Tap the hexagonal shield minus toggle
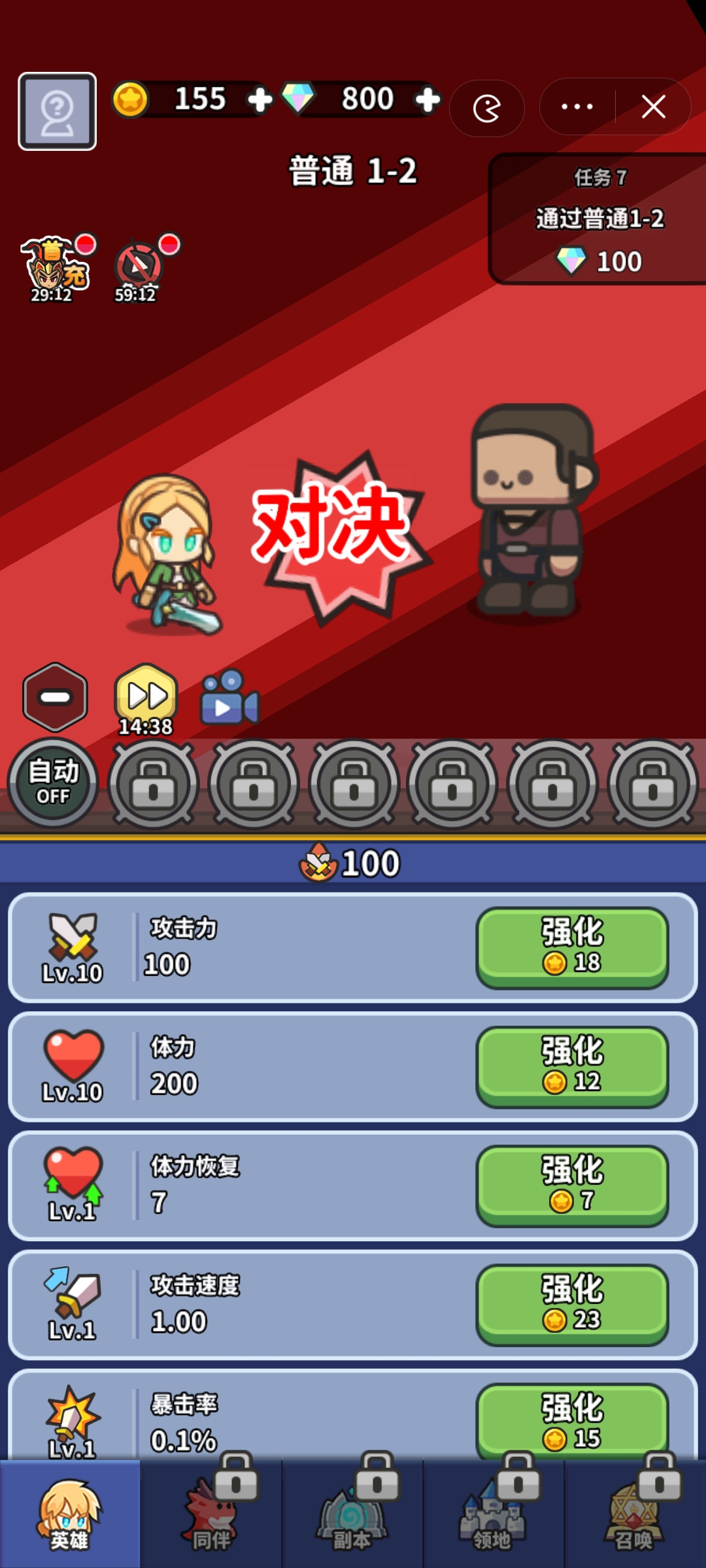706x1568 pixels. click(x=54, y=696)
